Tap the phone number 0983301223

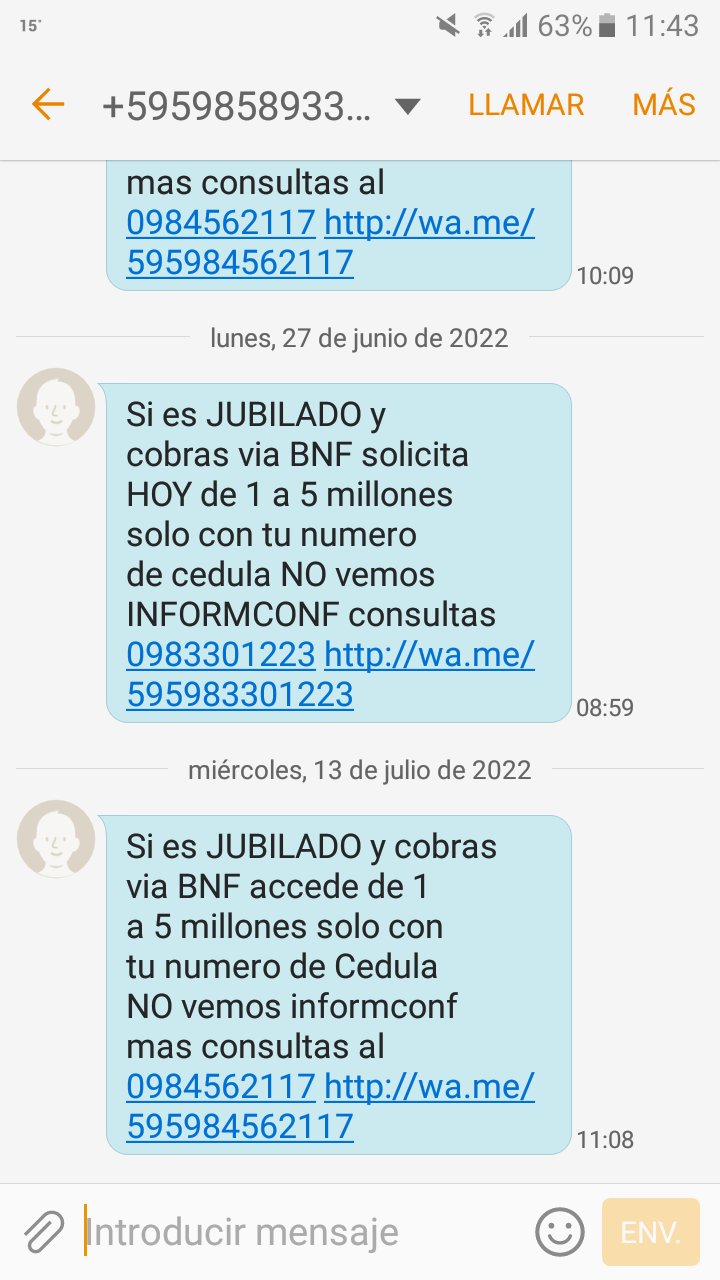point(221,655)
